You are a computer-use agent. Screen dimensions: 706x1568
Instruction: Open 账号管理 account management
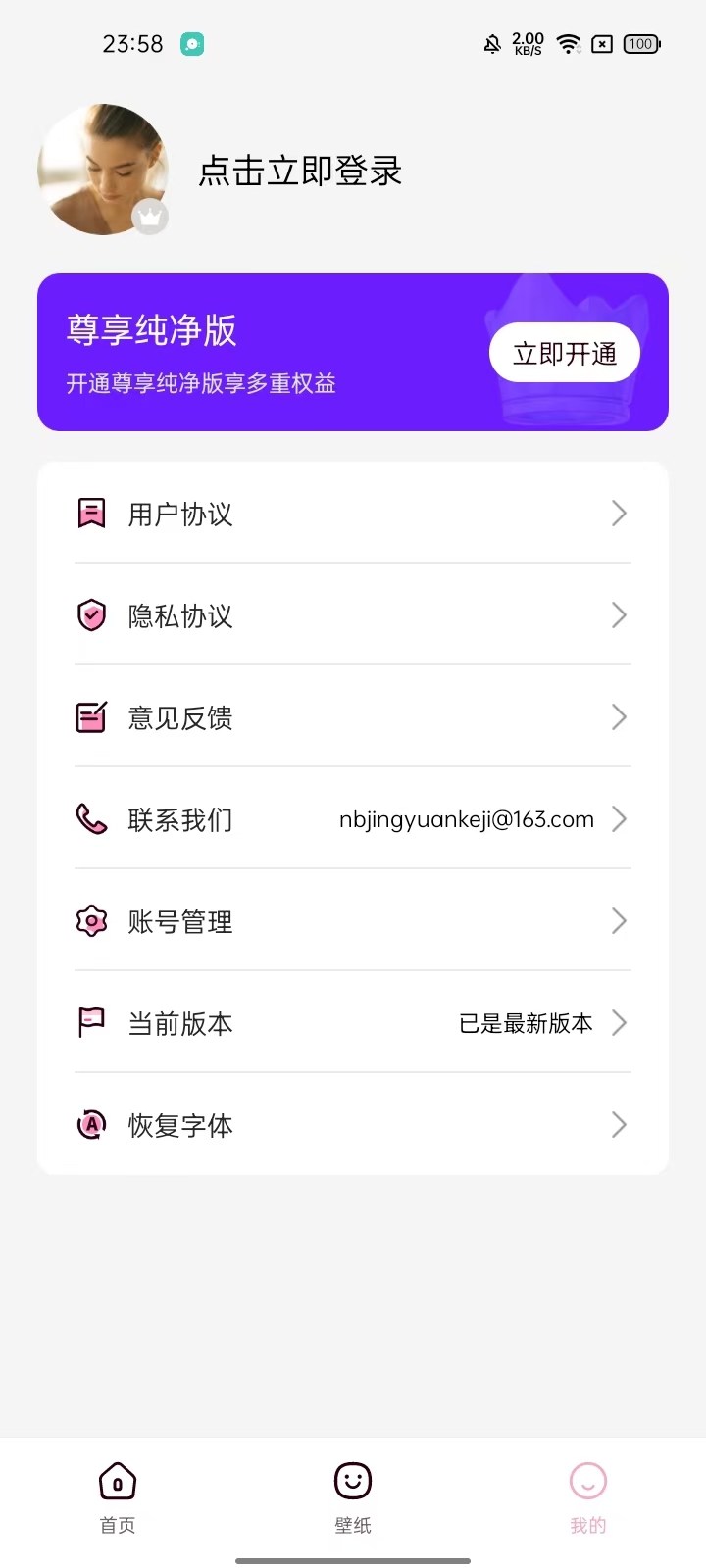coord(353,920)
